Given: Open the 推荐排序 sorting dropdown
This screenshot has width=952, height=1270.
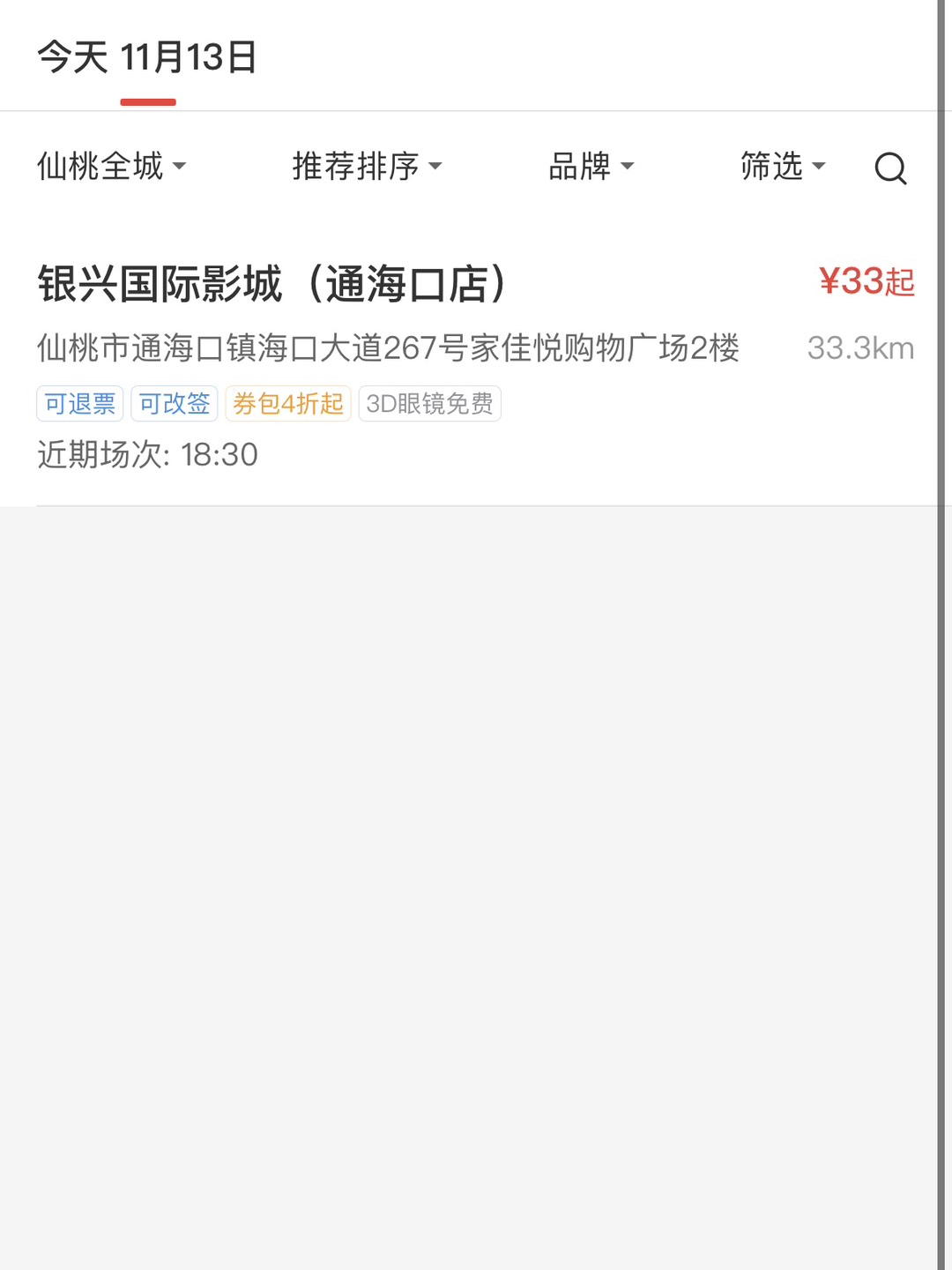Looking at the screenshot, I should (367, 166).
